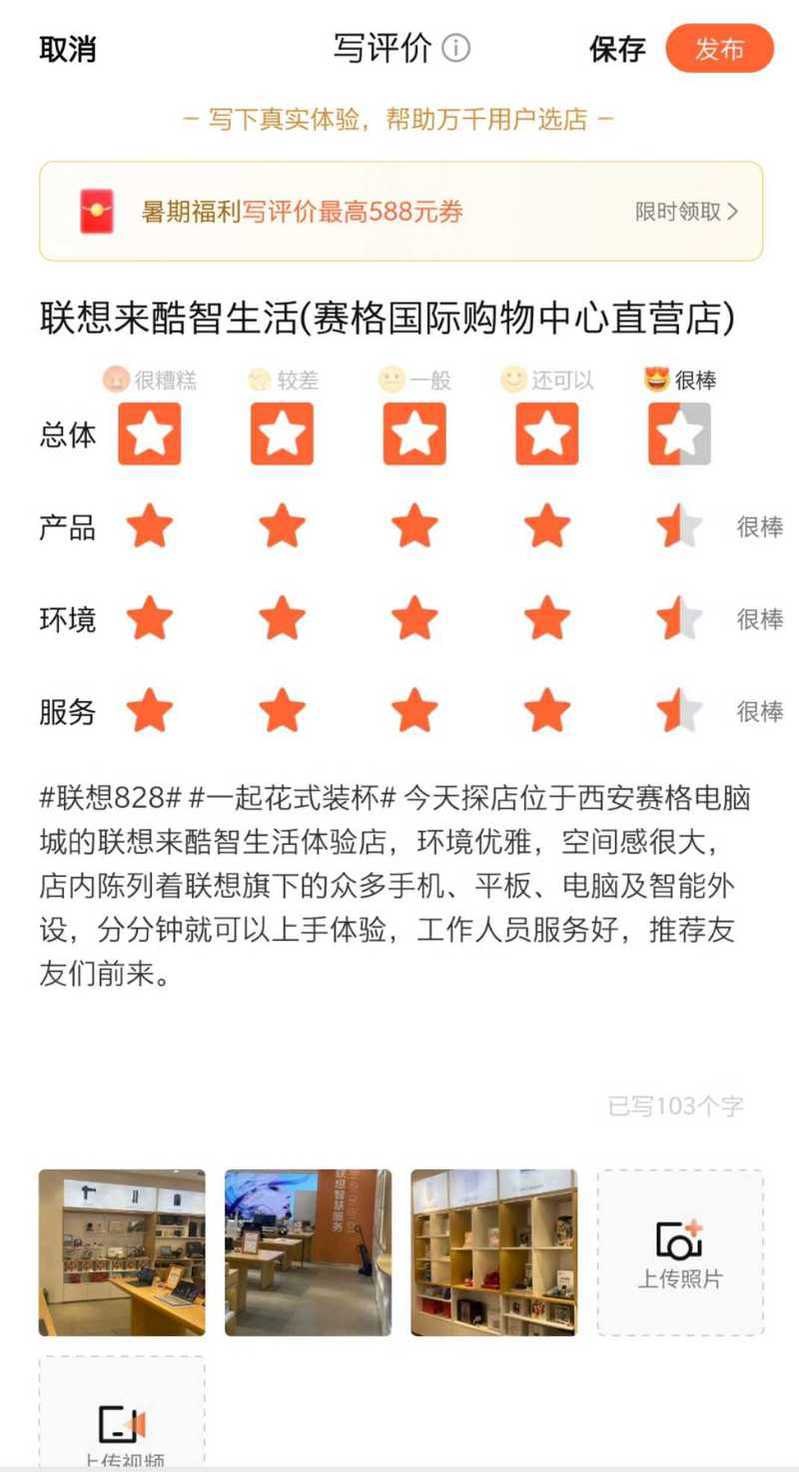Open the third uploaded shelf photo
Viewport: 799px width, 1472px height.
[x=494, y=1252]
